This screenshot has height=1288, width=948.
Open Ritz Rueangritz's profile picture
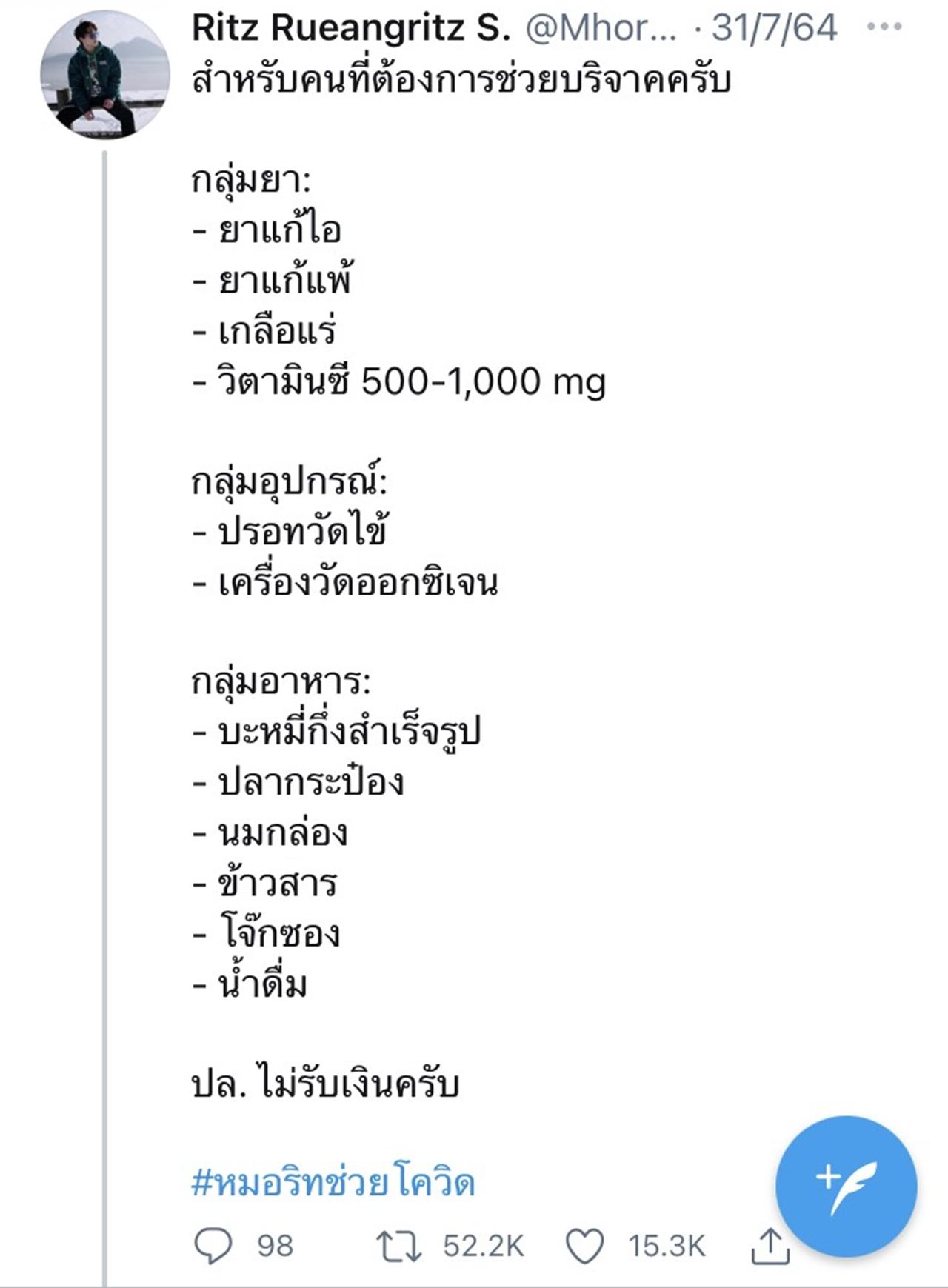105,76
